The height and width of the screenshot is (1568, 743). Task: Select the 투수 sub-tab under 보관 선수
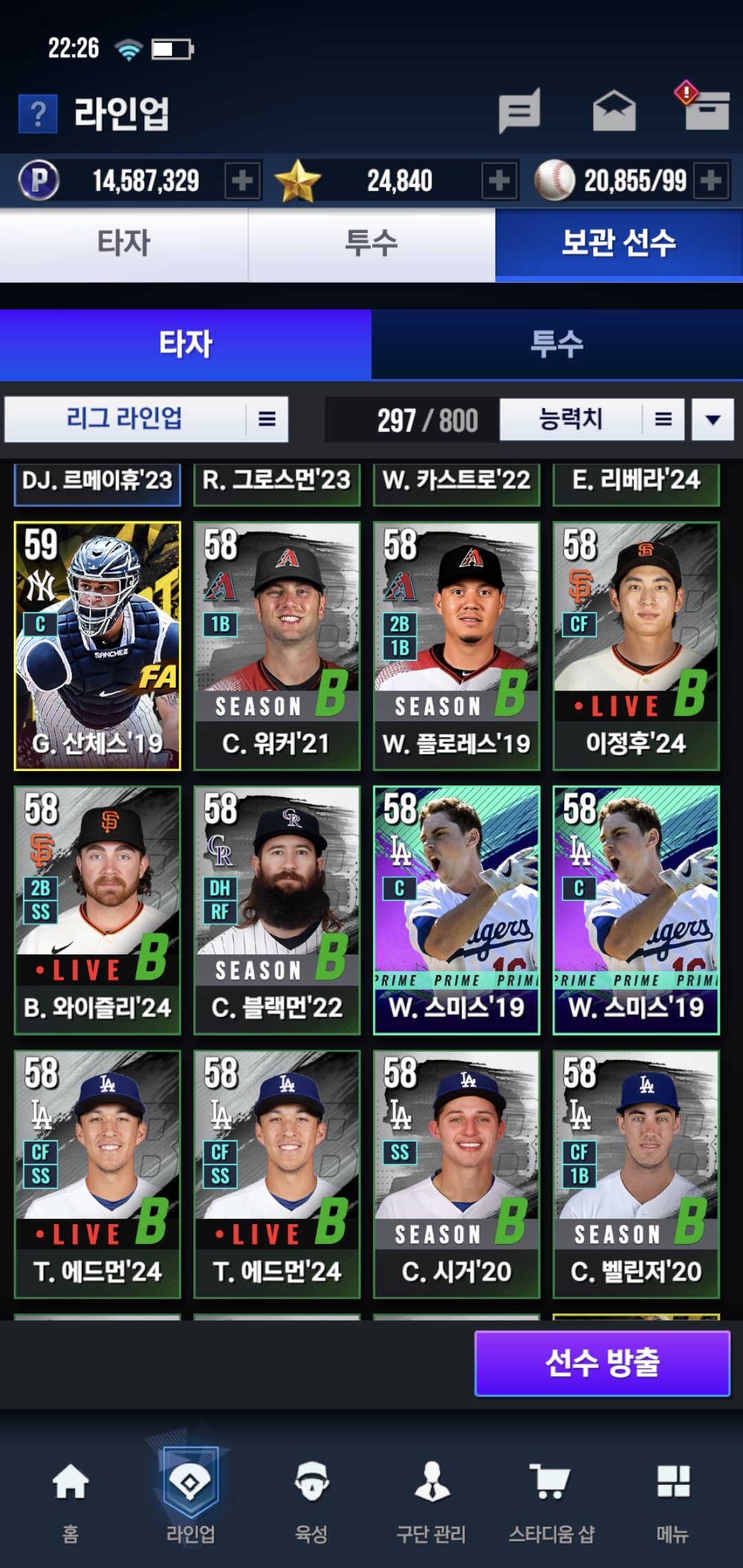pyautogui.click(x=557, y=344)
